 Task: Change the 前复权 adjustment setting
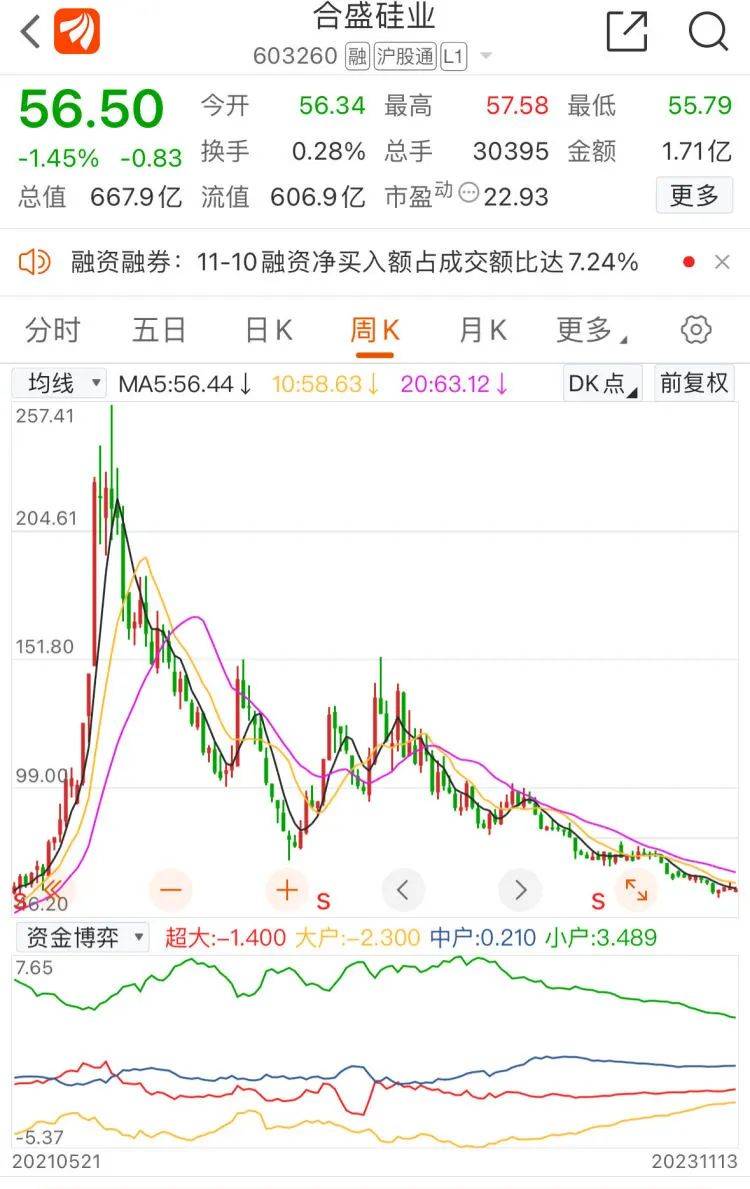(695, 383)
